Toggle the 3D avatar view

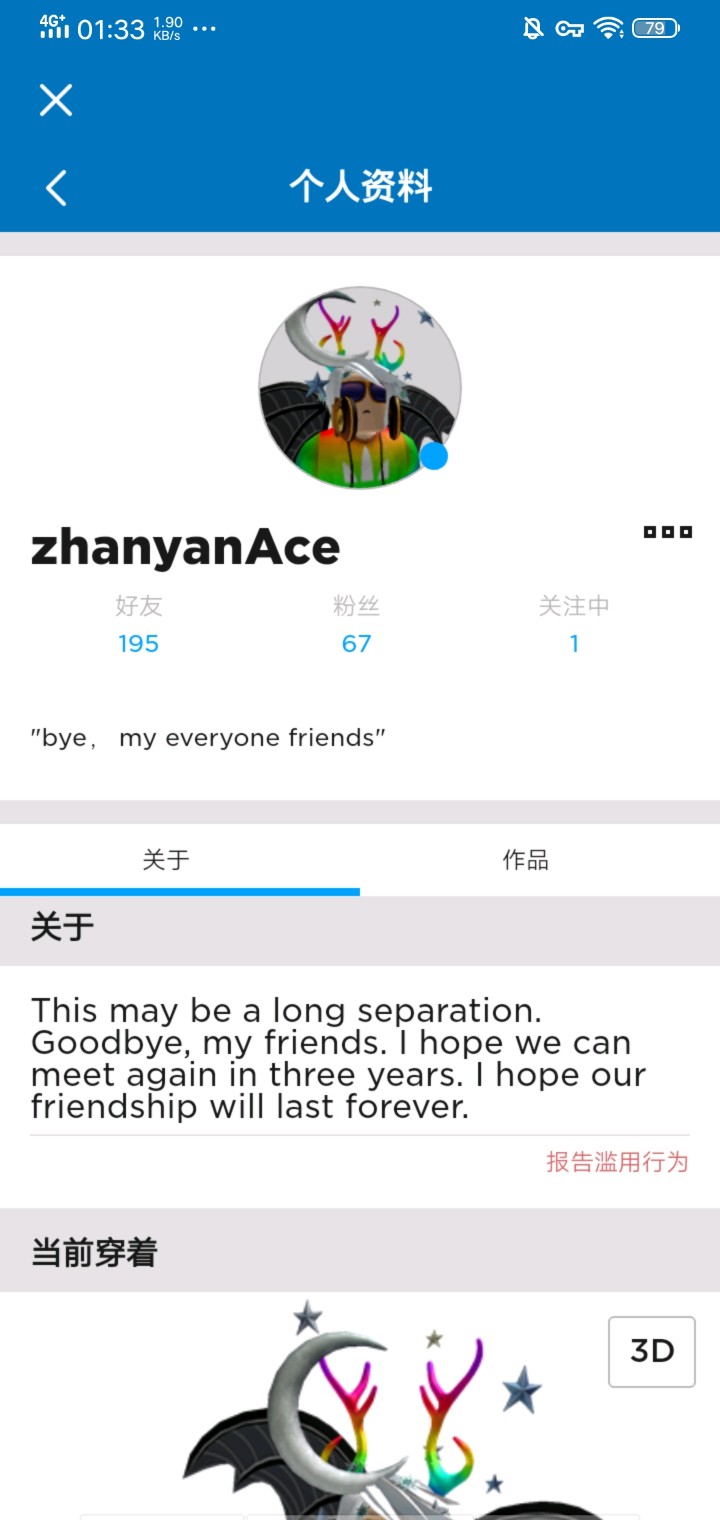pos(651,1352)
